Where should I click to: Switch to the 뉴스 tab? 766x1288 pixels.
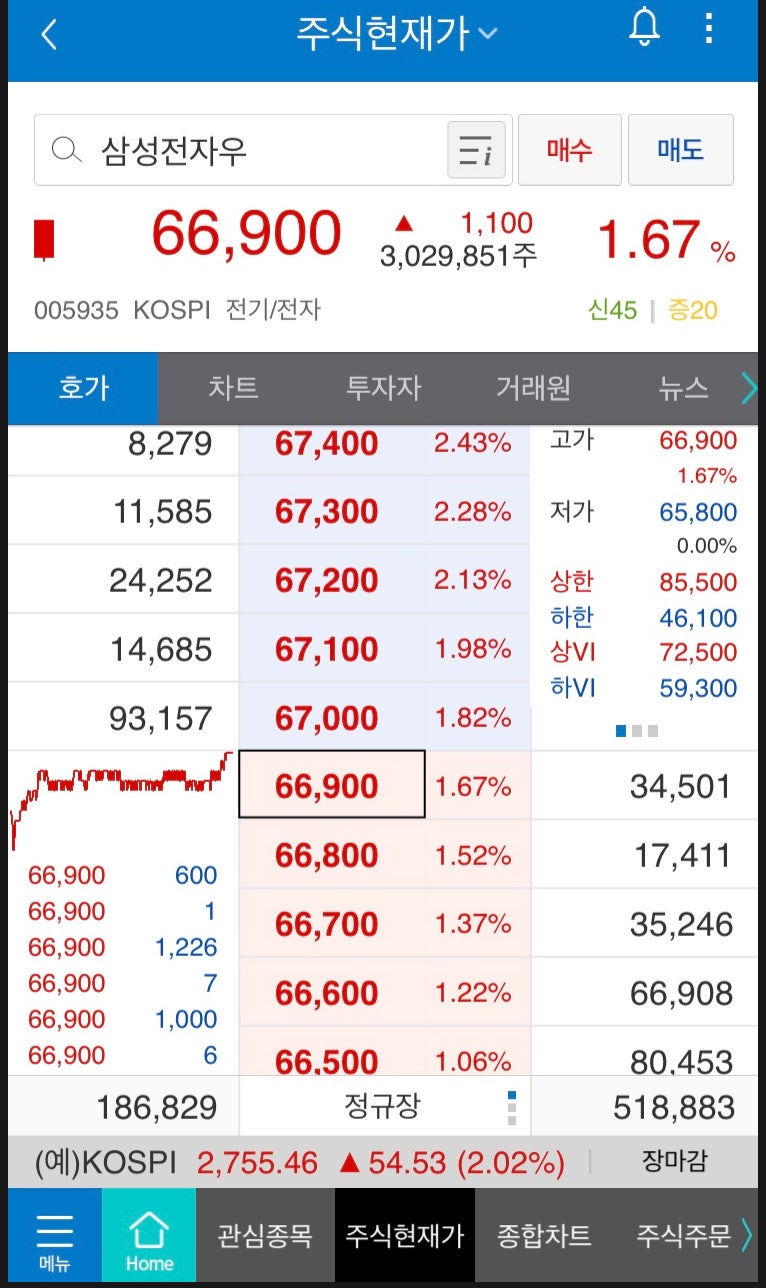tap(684, 388)
